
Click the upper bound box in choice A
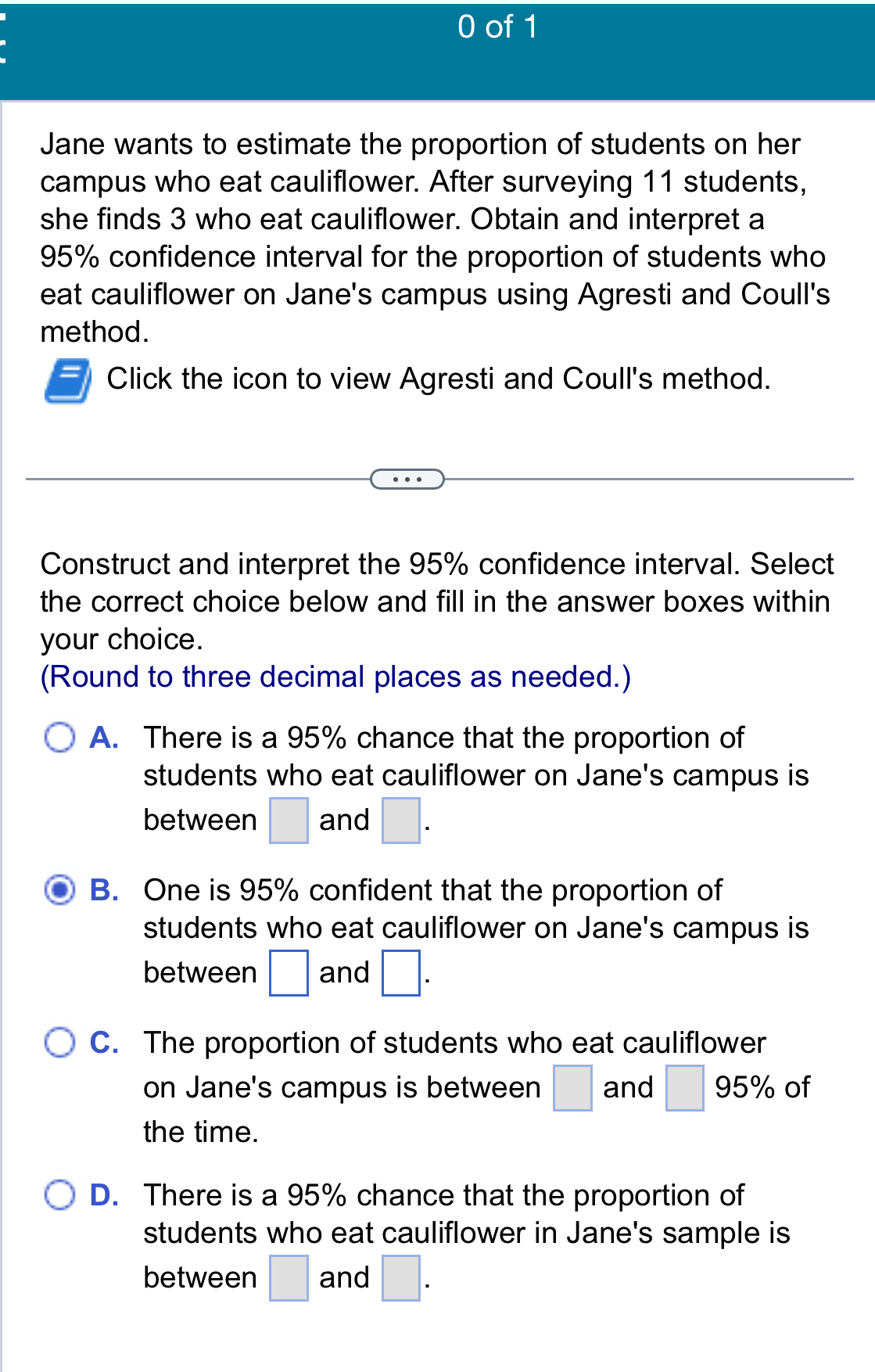pos(402,820)
